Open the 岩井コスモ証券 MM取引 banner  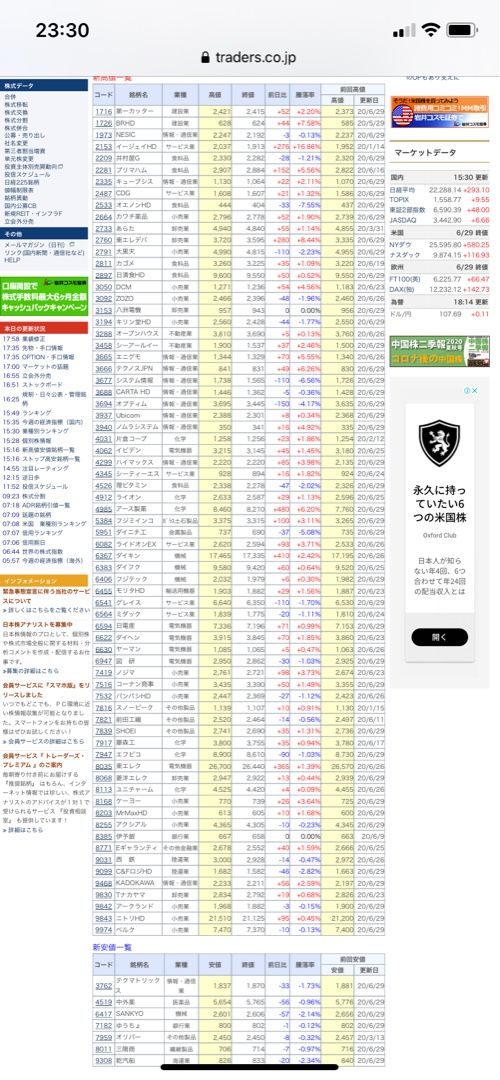(x=439, y=112)
